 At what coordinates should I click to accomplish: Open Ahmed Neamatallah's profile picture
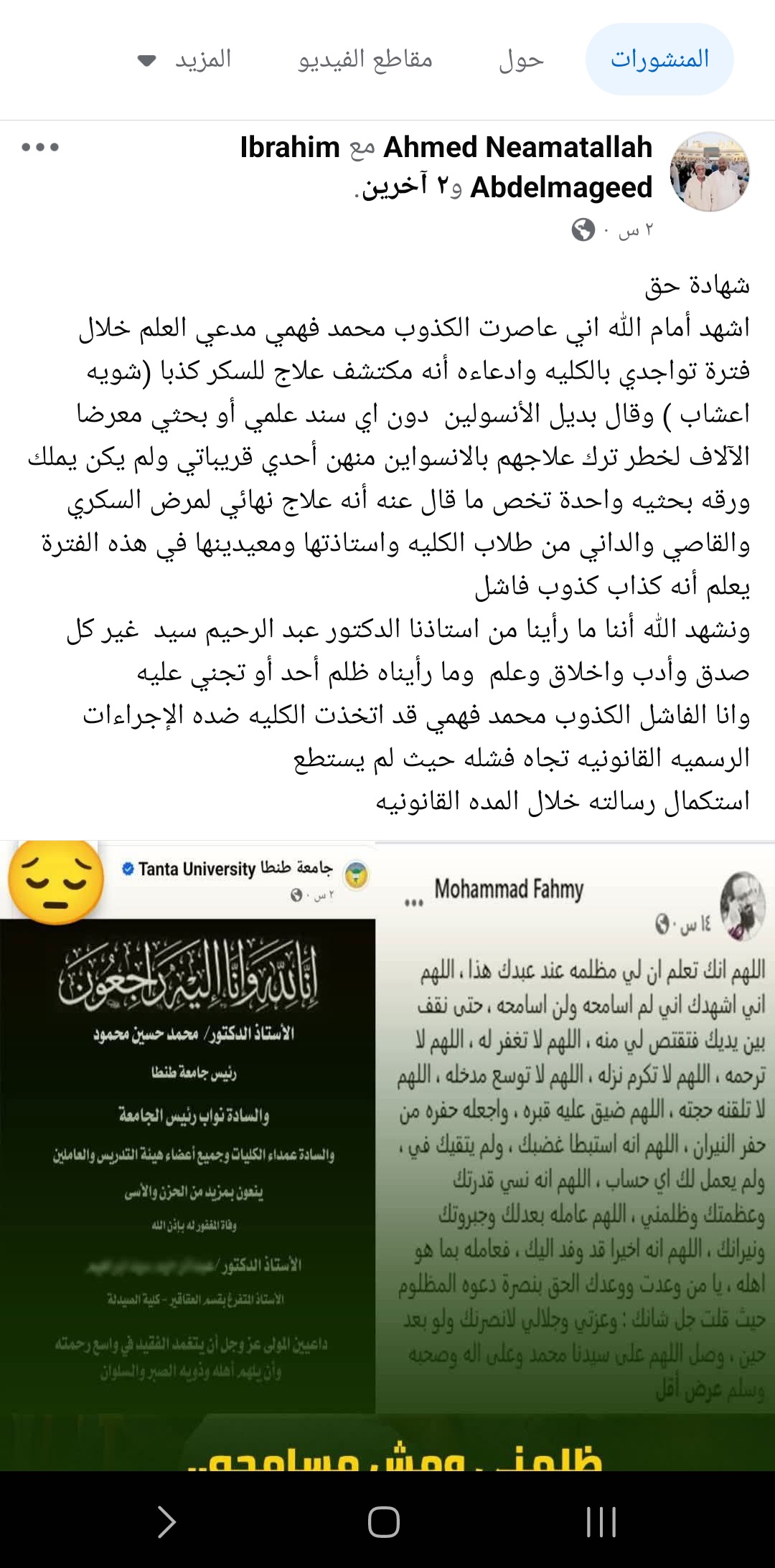click(709, 171)
